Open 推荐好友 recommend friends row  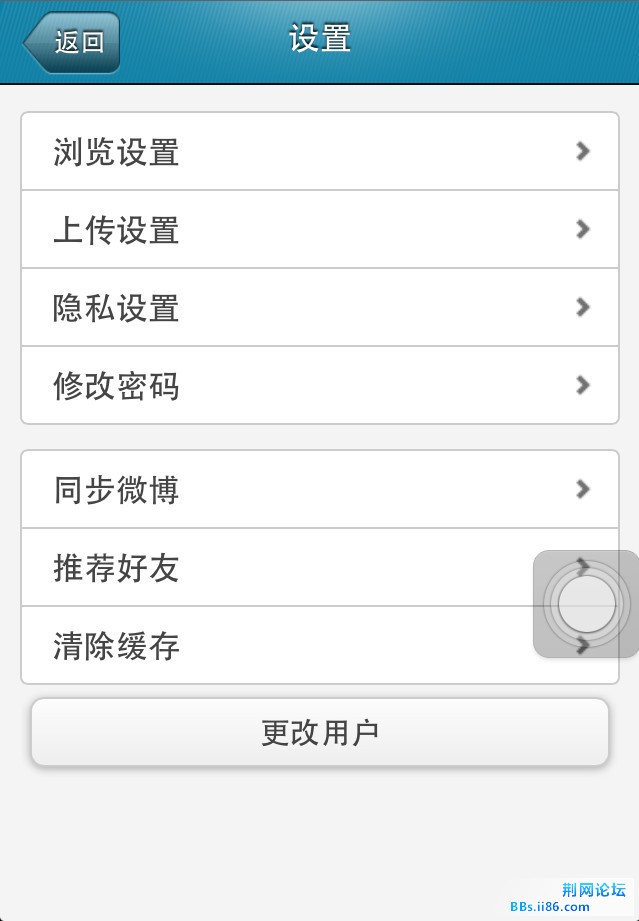click(280, 568)
